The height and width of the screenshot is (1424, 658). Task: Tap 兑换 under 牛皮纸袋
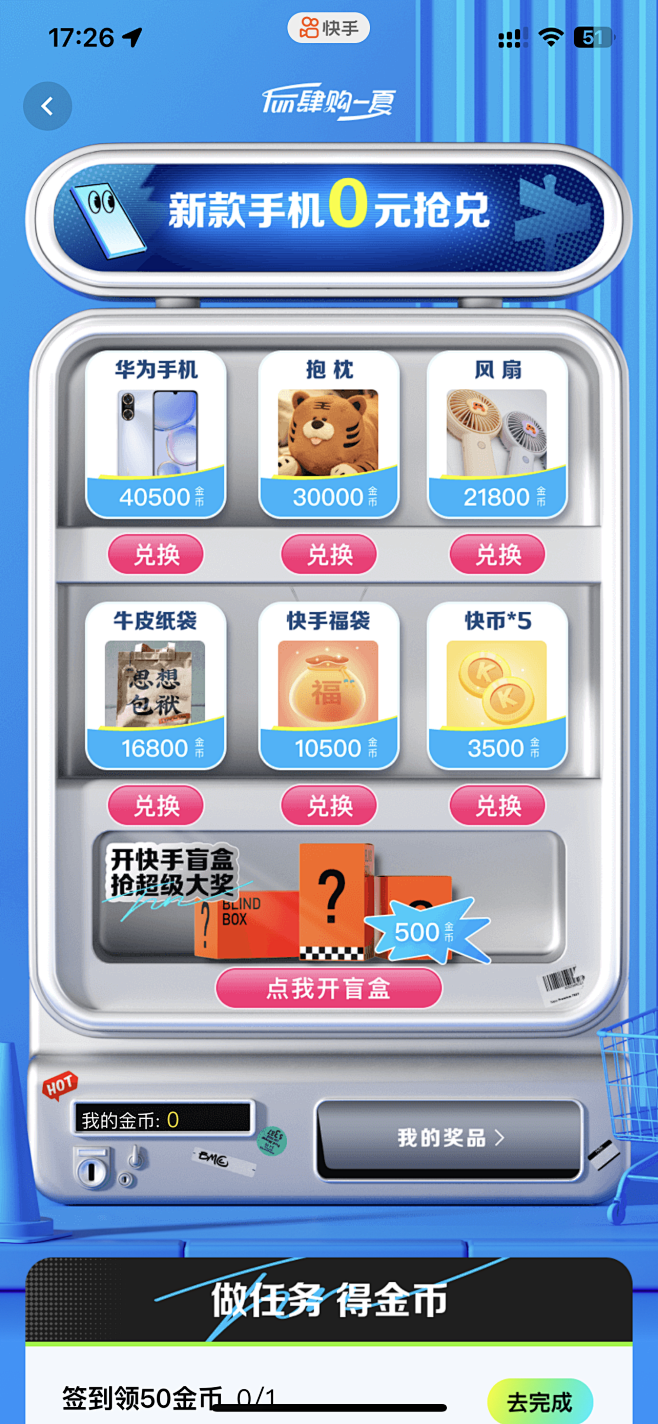(156, 805)
